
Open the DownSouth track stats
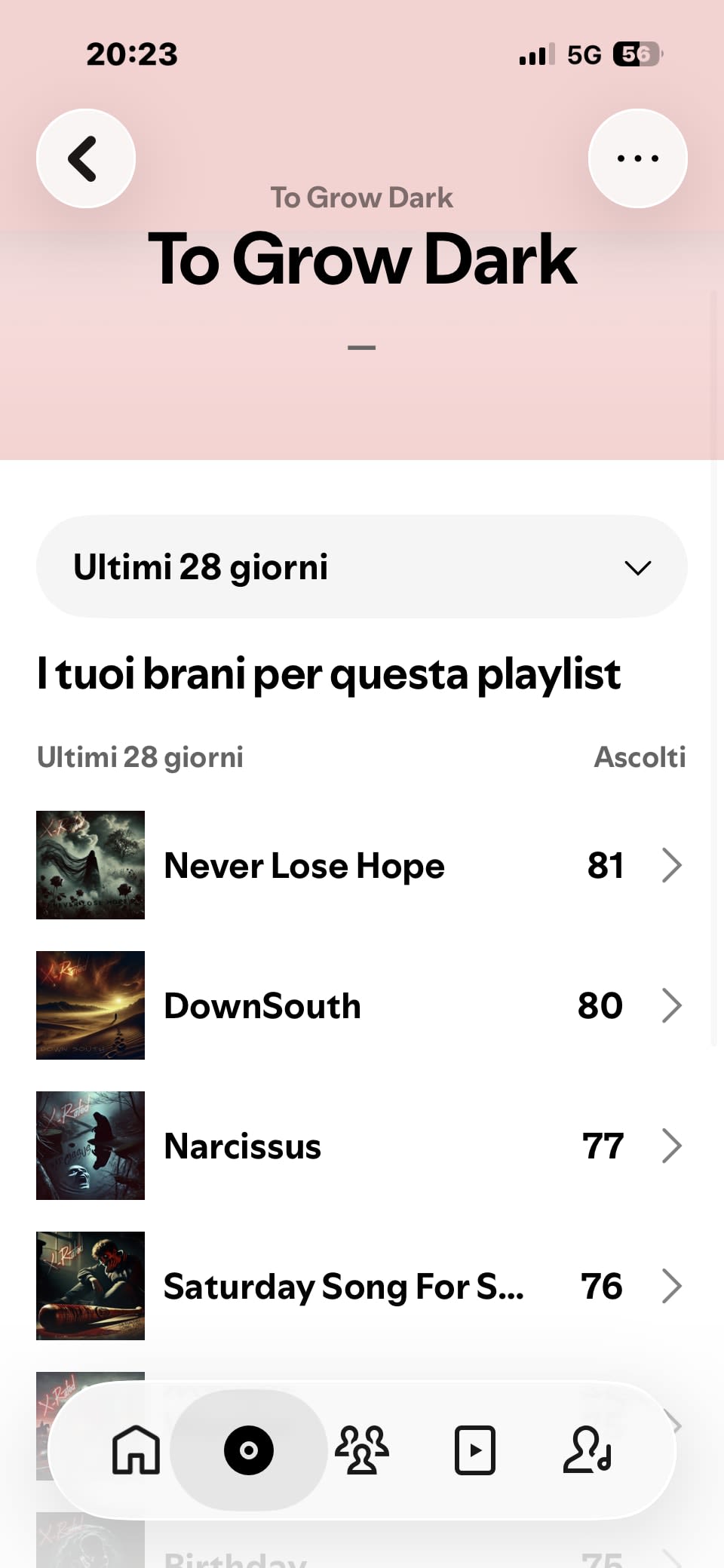362,1005
